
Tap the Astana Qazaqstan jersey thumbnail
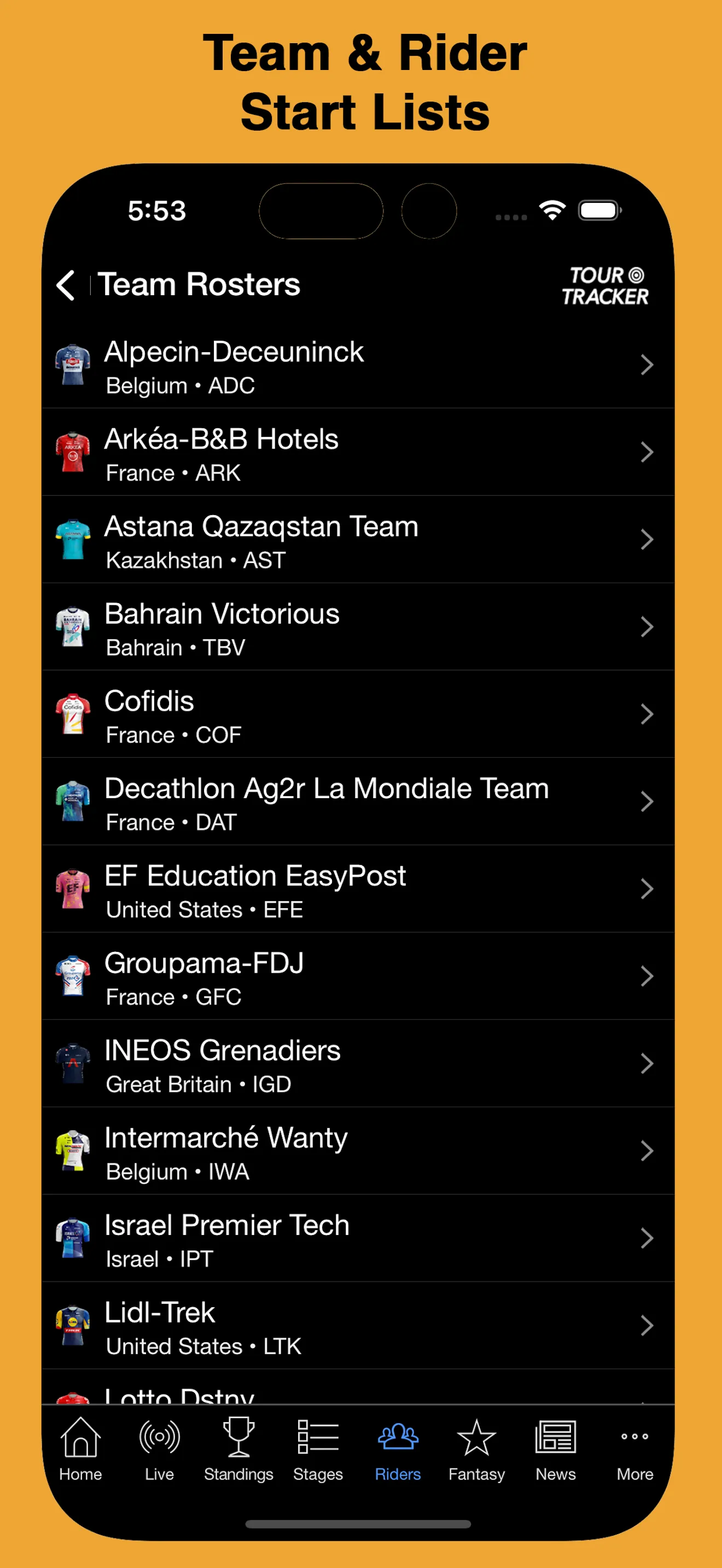72,540
